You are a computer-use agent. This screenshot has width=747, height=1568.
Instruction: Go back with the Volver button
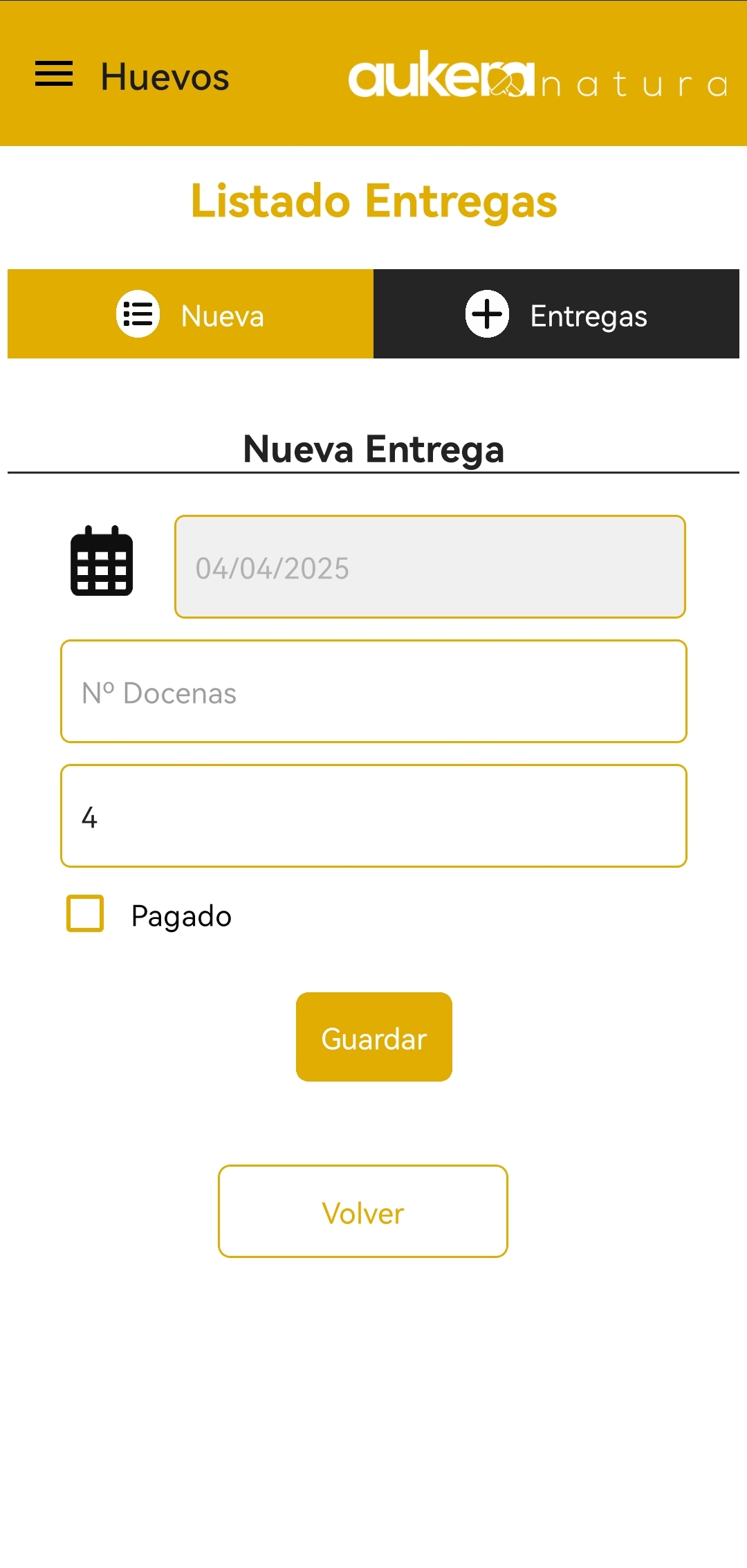tap(363, 1211)
